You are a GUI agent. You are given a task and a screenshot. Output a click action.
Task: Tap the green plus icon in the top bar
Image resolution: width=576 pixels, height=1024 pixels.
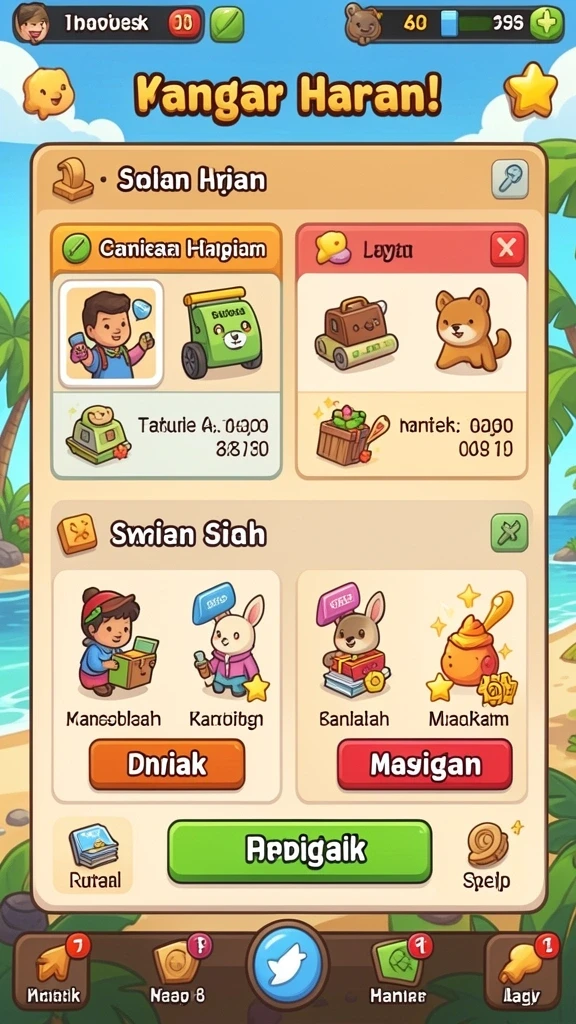(x=545, y=24)
